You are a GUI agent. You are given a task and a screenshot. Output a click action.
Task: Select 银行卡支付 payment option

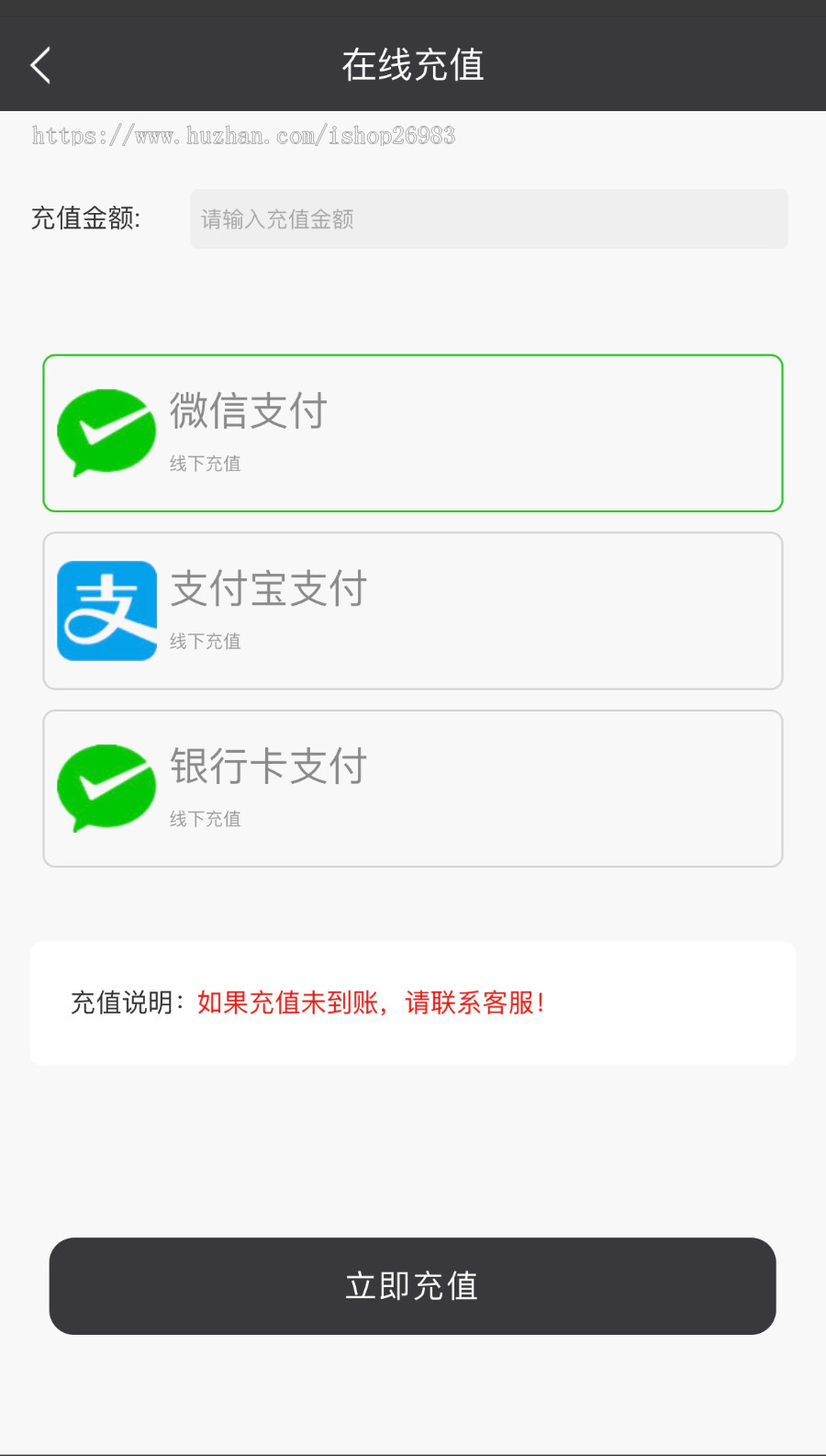click(412, 788)
